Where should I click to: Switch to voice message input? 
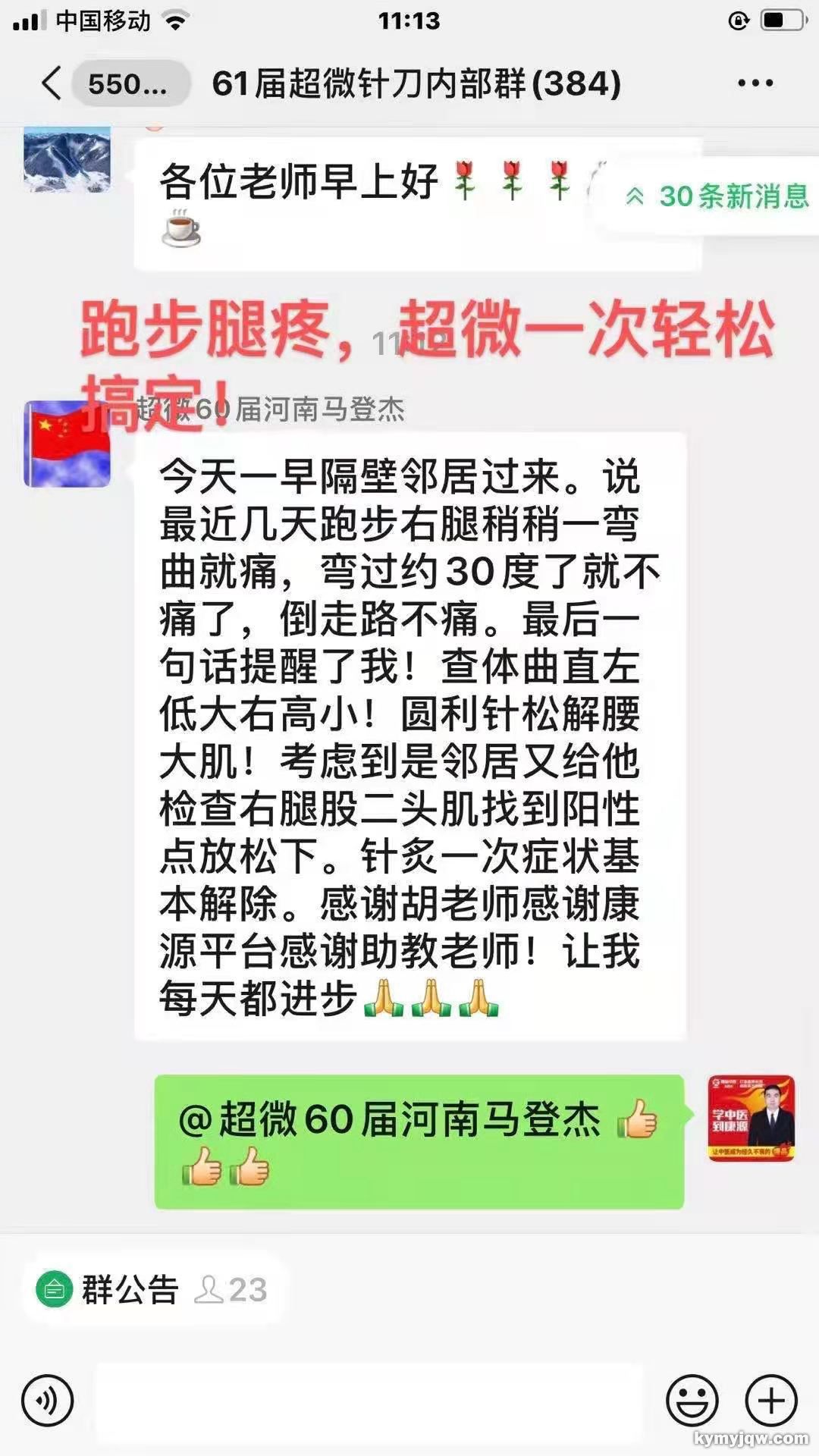47,1400
